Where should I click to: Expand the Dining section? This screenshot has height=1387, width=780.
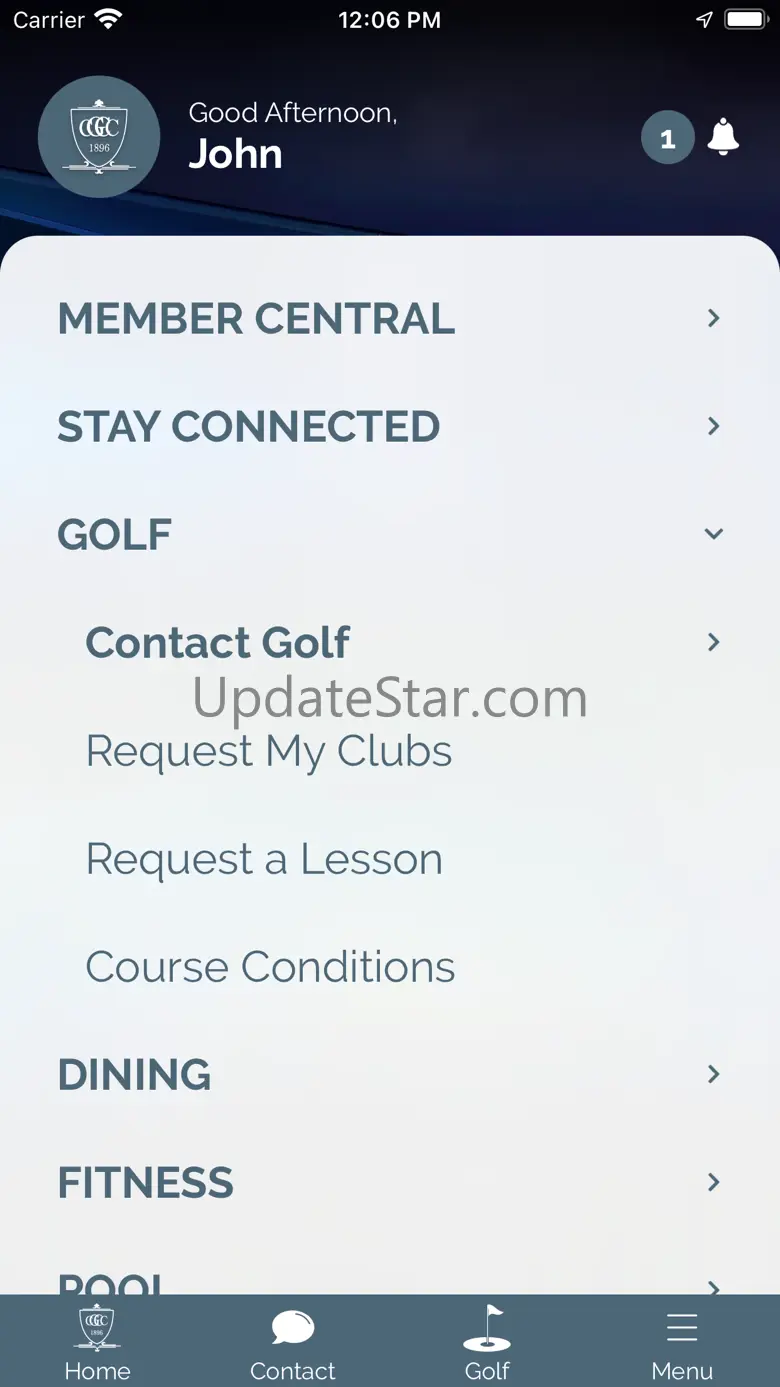pos(388,1075)
